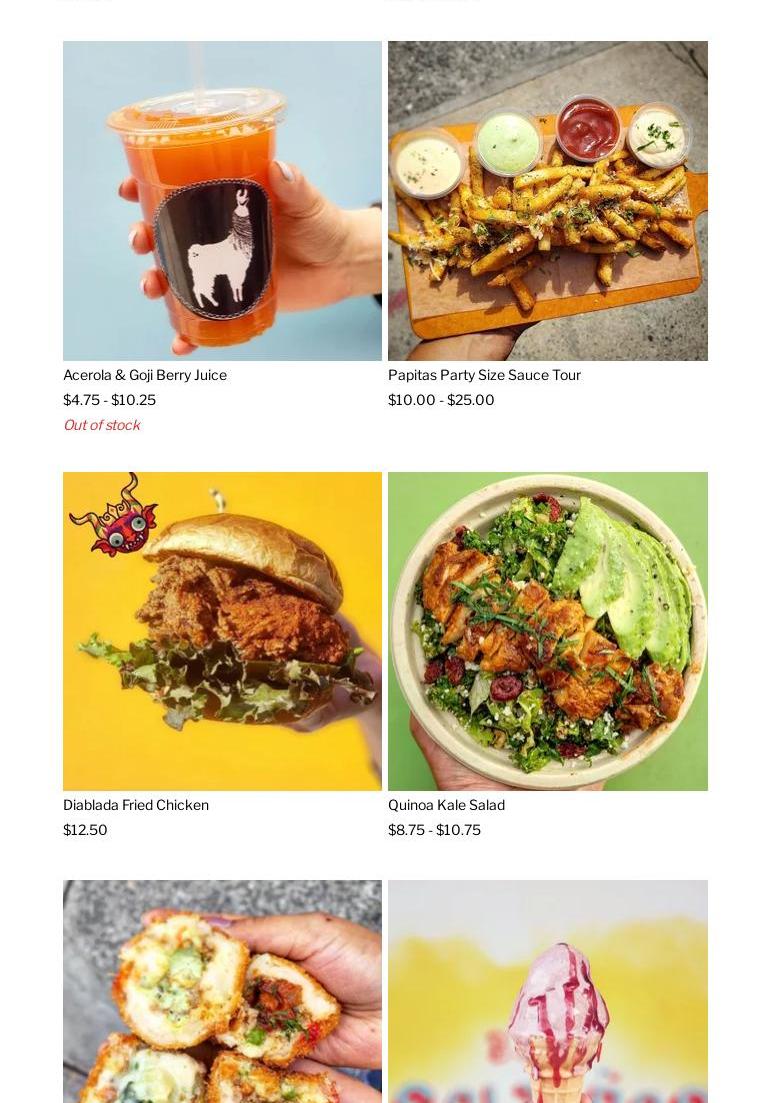Select the Diablada Fried Chicken sandwich

click(222, 631)
